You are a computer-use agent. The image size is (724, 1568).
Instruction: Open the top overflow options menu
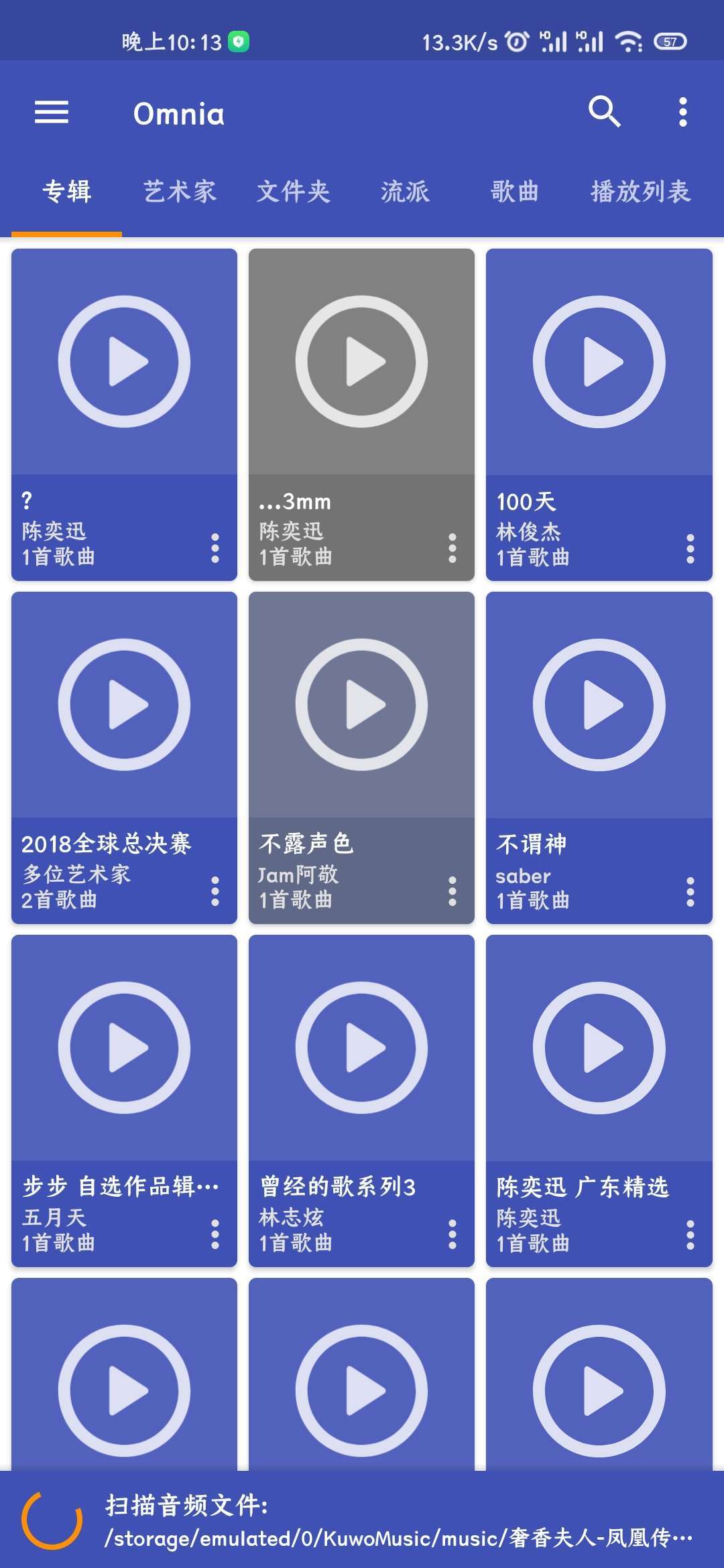tap(682, 113)
